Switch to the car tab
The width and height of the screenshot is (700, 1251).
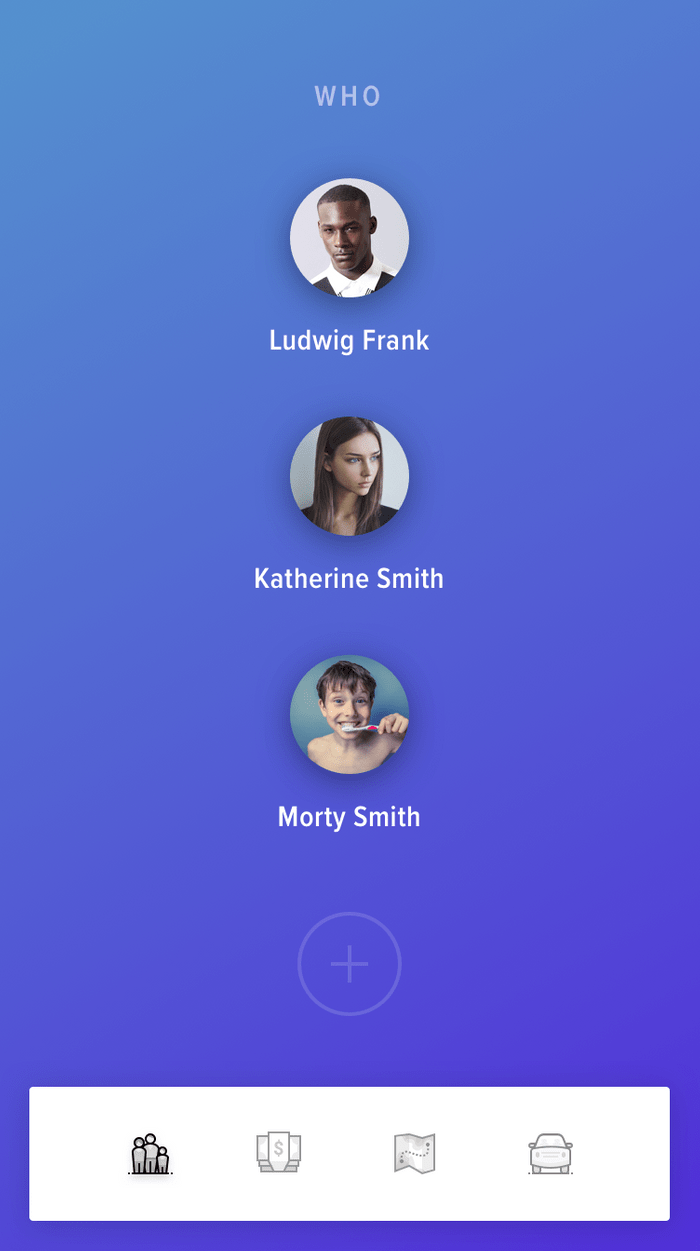[x=550, y=1154]
